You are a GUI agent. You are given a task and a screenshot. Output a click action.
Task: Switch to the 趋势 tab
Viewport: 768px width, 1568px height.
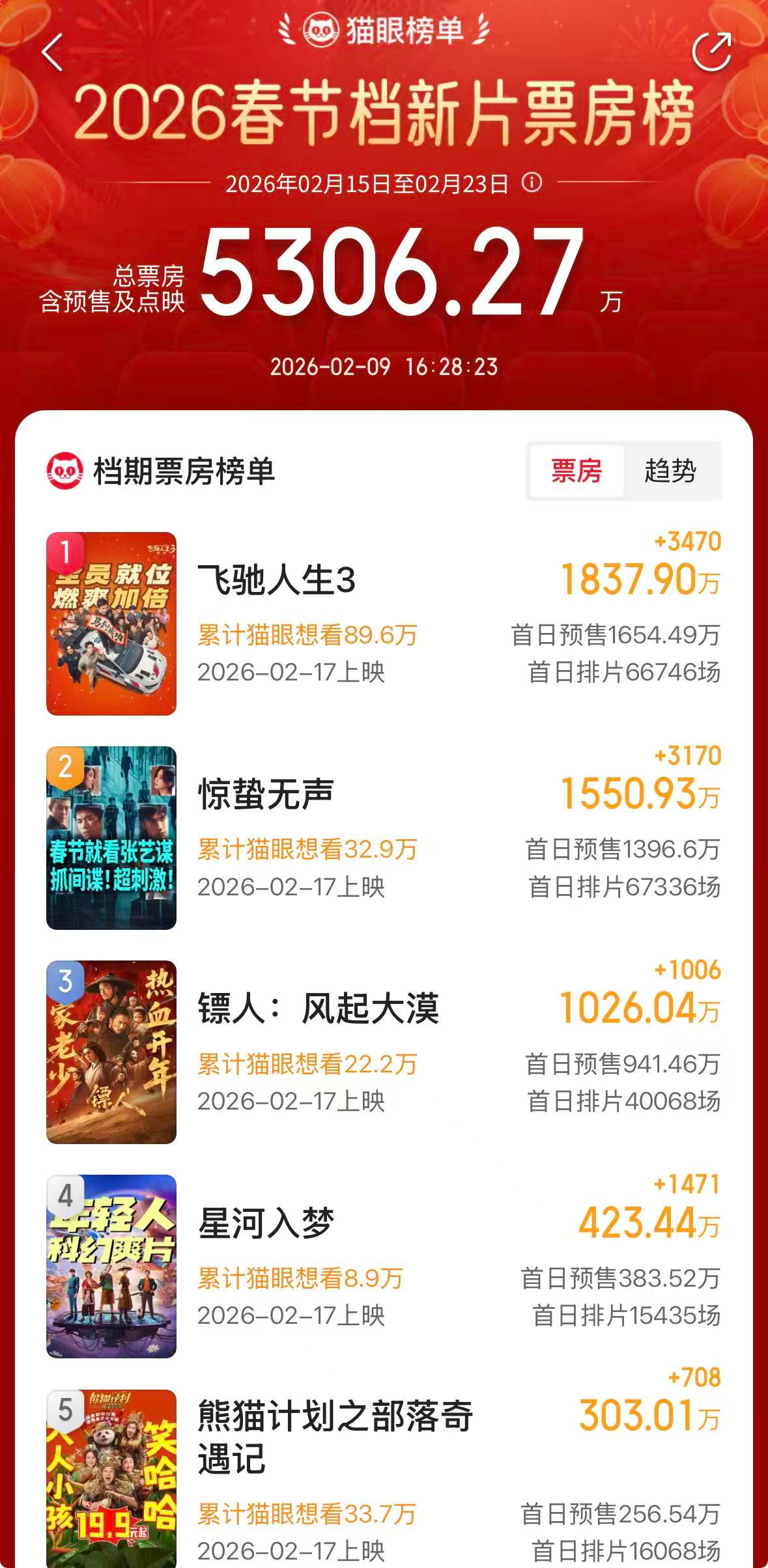point(671,471)
